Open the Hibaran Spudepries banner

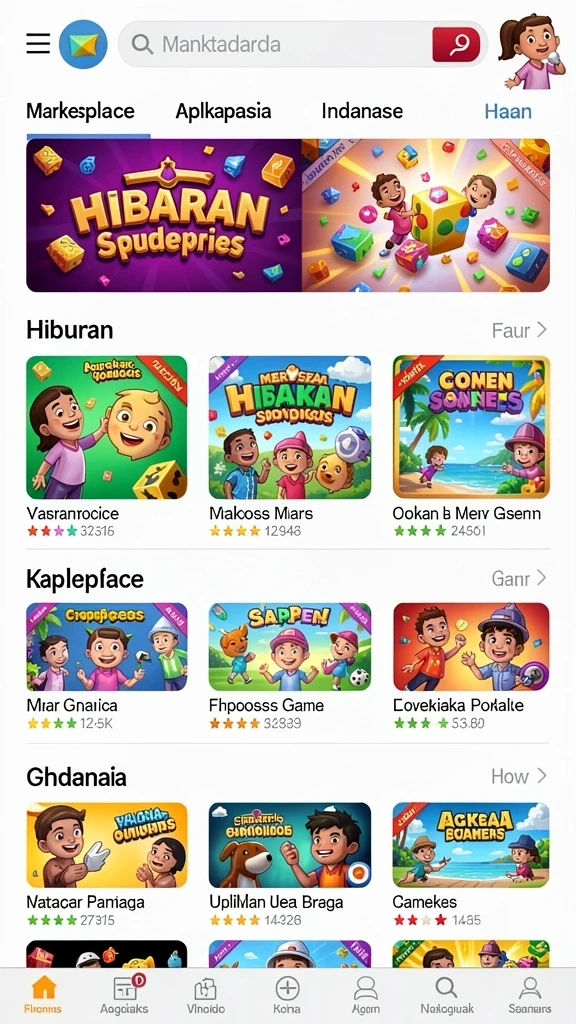[287, 215]
